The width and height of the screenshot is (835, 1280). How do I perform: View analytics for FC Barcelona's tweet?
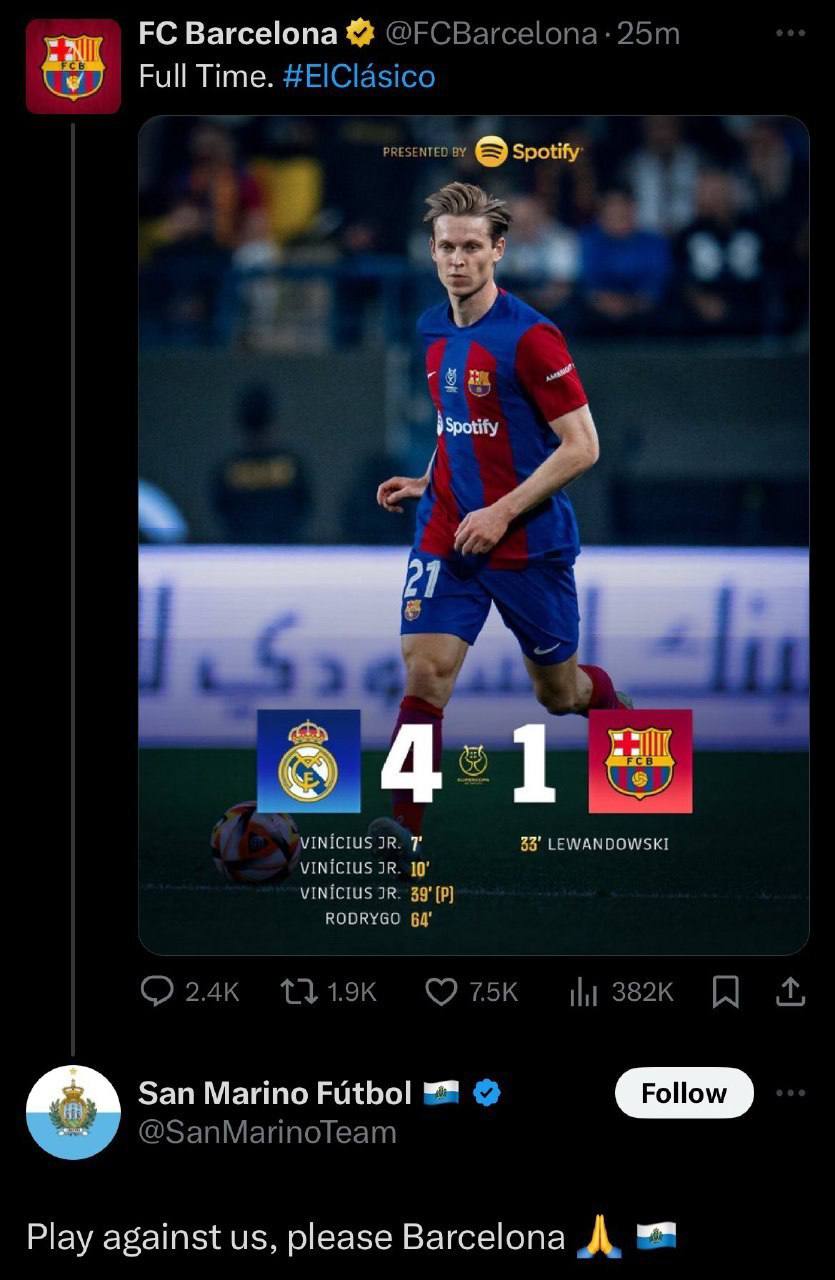(x=583, y=991)
